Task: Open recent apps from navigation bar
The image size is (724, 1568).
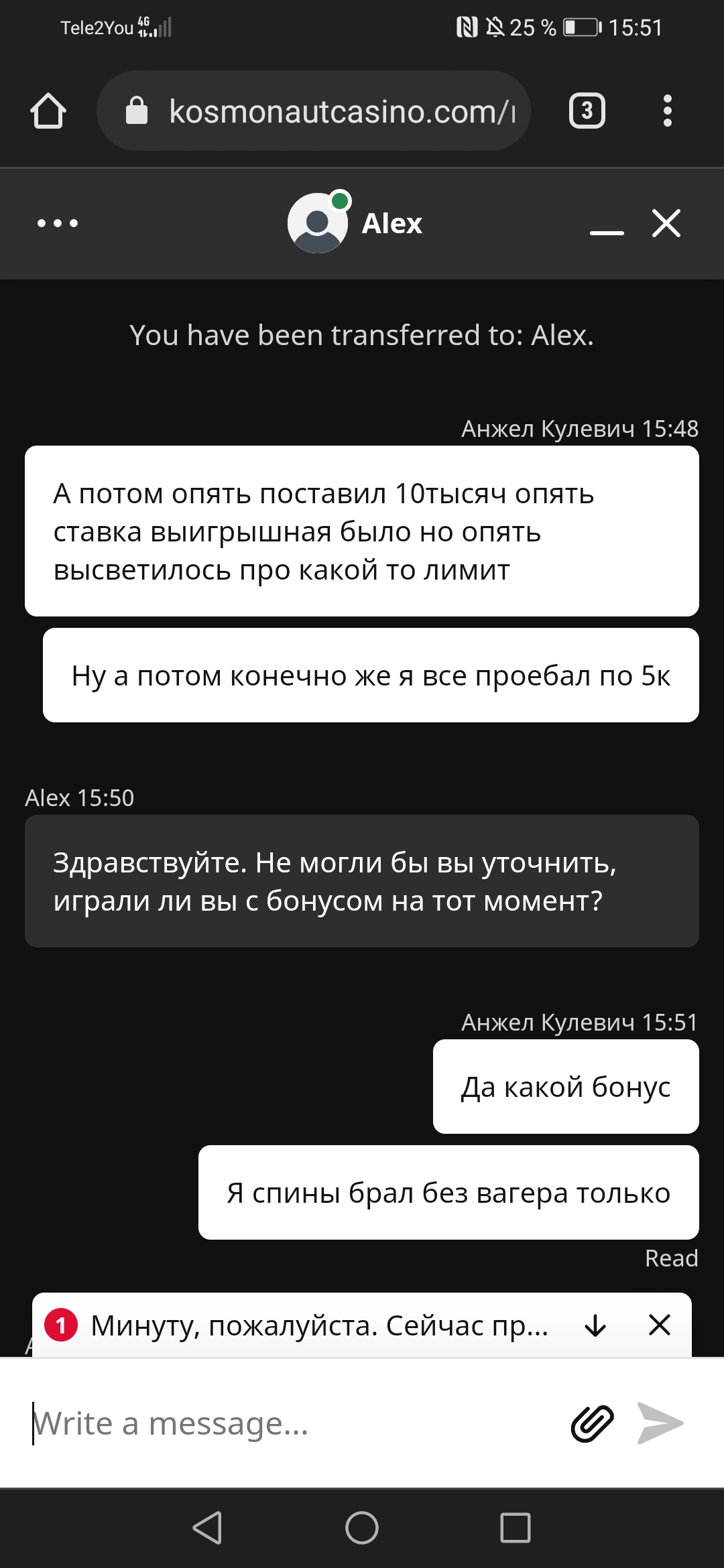Action: 516,1528
